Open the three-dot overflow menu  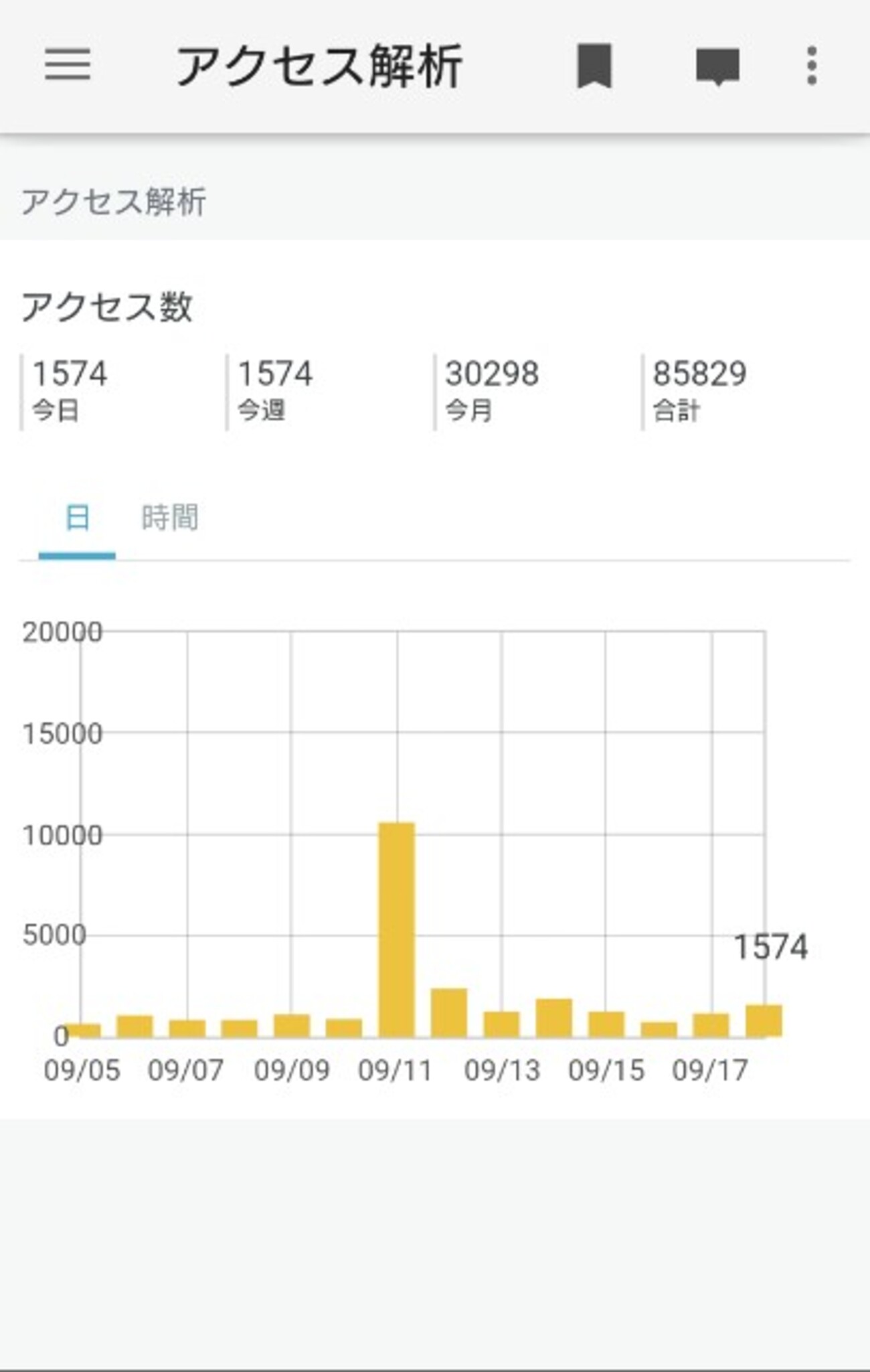pos(812,66)
